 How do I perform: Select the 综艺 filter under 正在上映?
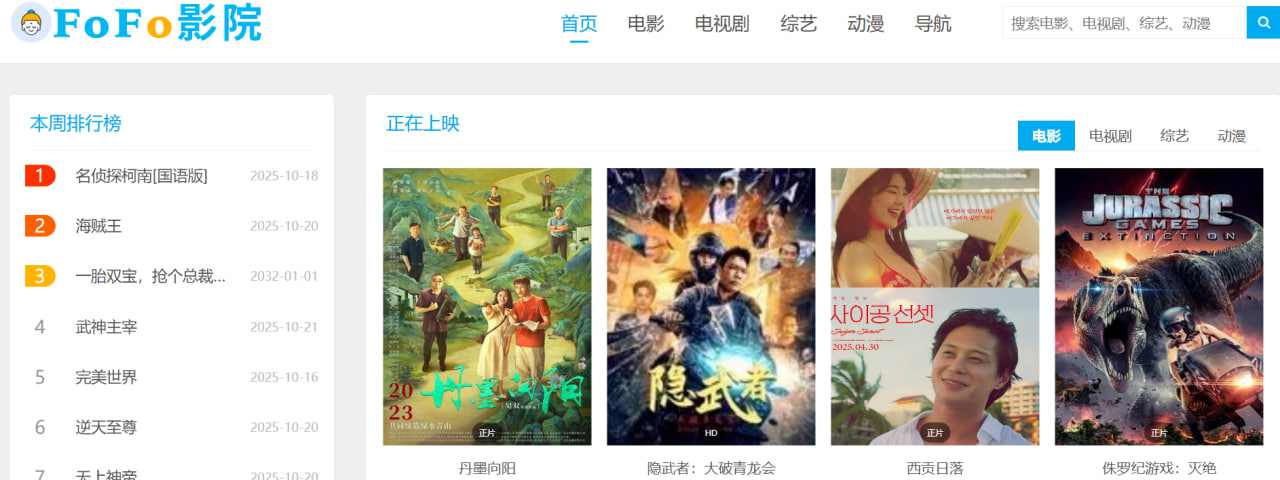pos(1174,136)
